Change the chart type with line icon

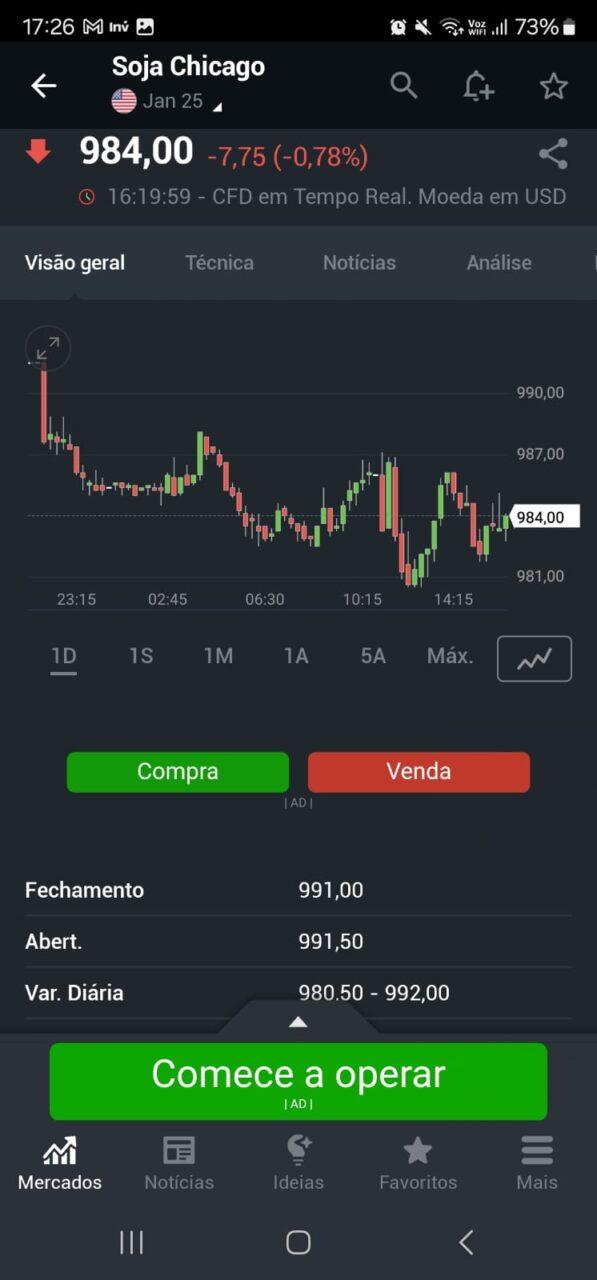click(534, 659)
